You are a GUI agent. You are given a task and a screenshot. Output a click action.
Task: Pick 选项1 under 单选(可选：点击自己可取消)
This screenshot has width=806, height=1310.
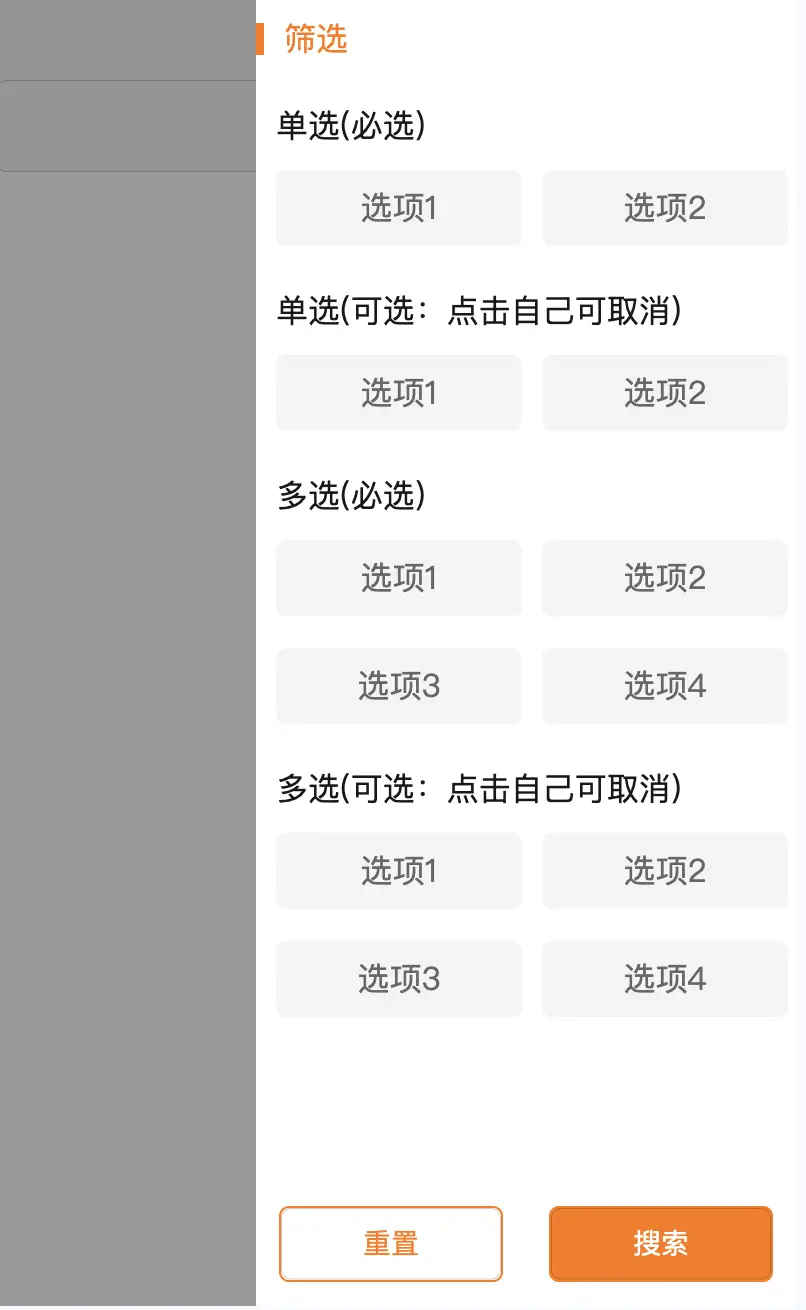coord(399,393)
